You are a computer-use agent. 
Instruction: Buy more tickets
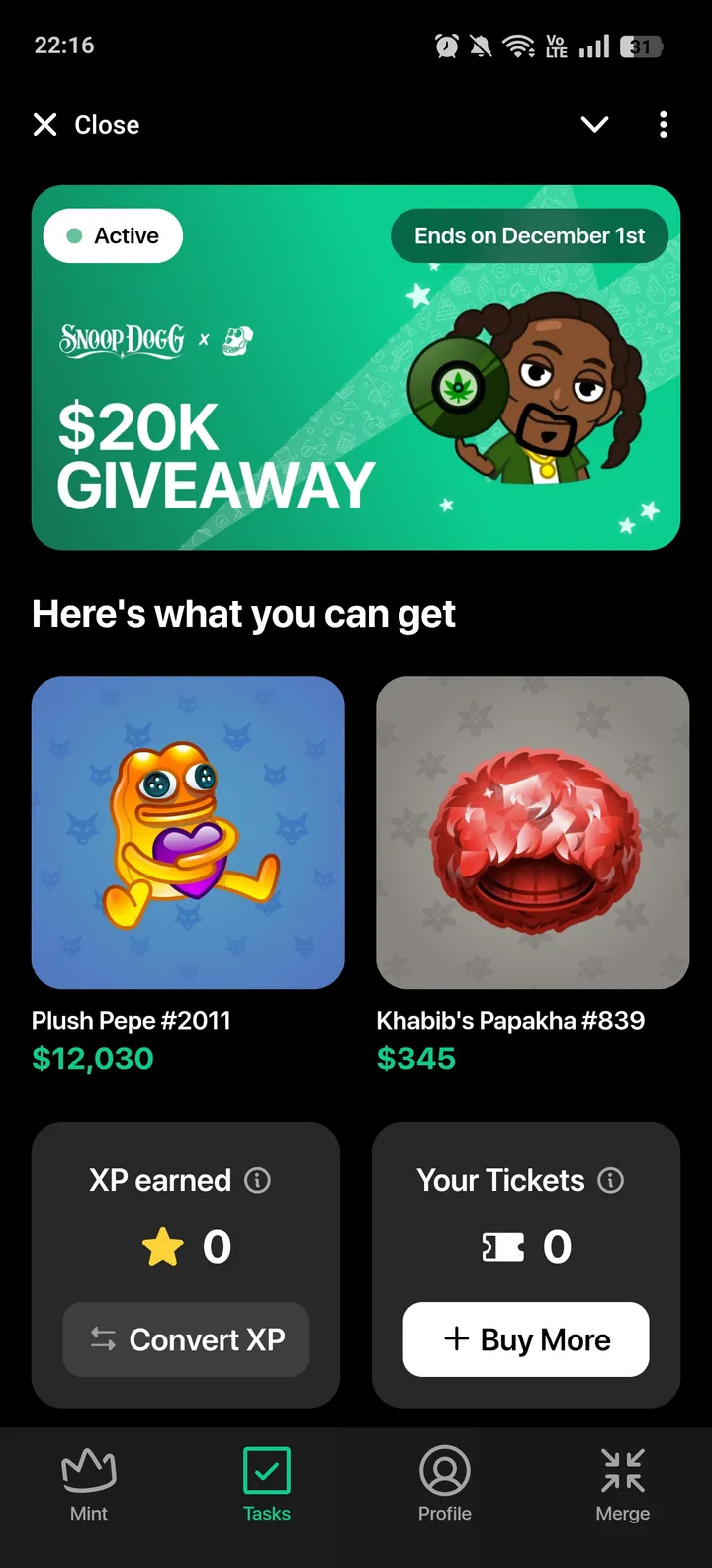[x=526, y=1339]
